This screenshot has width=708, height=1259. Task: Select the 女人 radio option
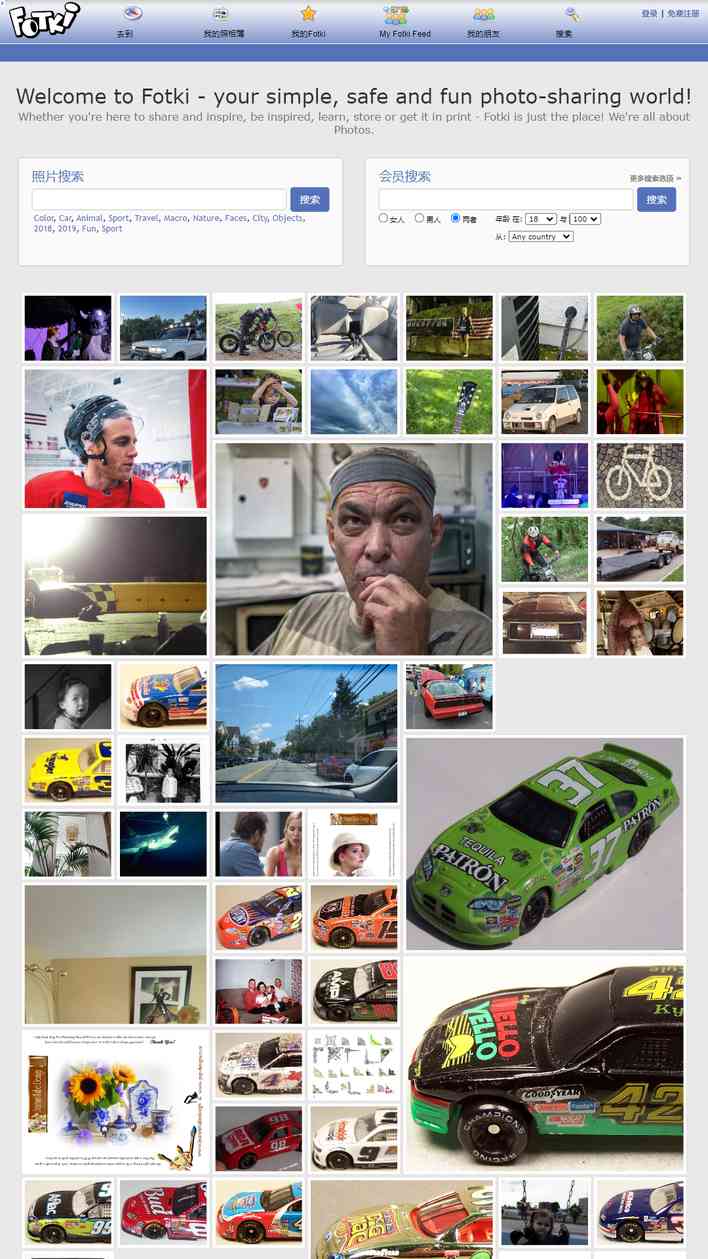(383, 218)
